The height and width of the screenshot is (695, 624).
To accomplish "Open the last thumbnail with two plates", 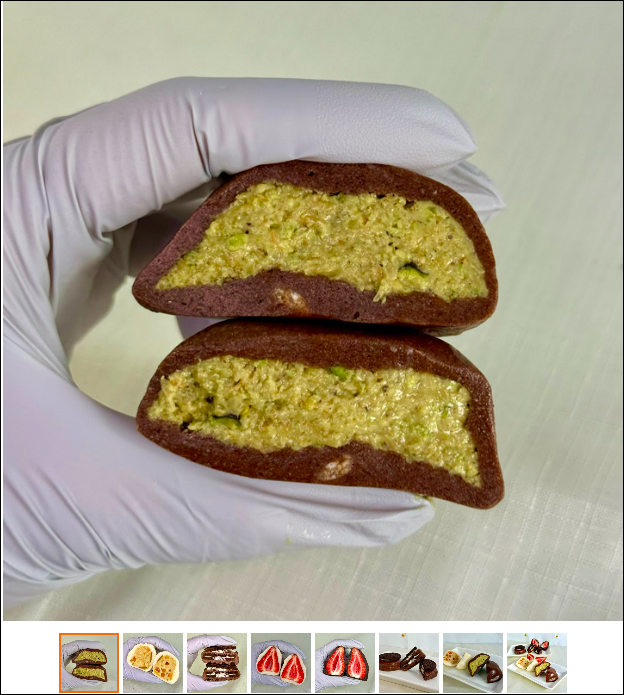I will pos(537,663).
